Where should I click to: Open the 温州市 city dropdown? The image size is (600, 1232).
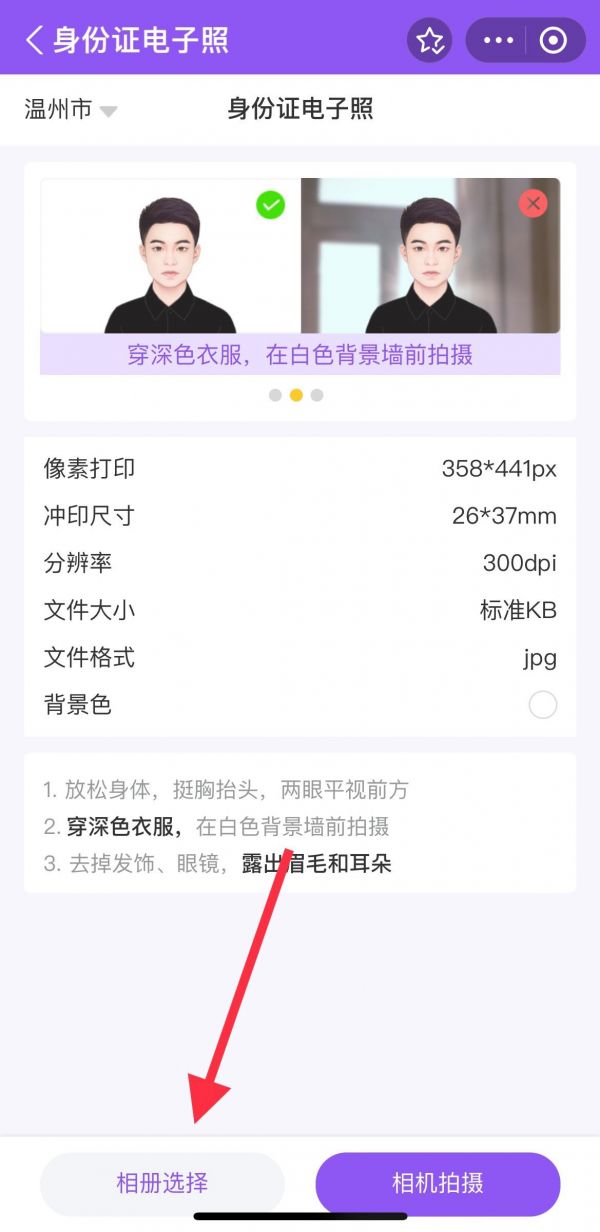coord(71,109)
